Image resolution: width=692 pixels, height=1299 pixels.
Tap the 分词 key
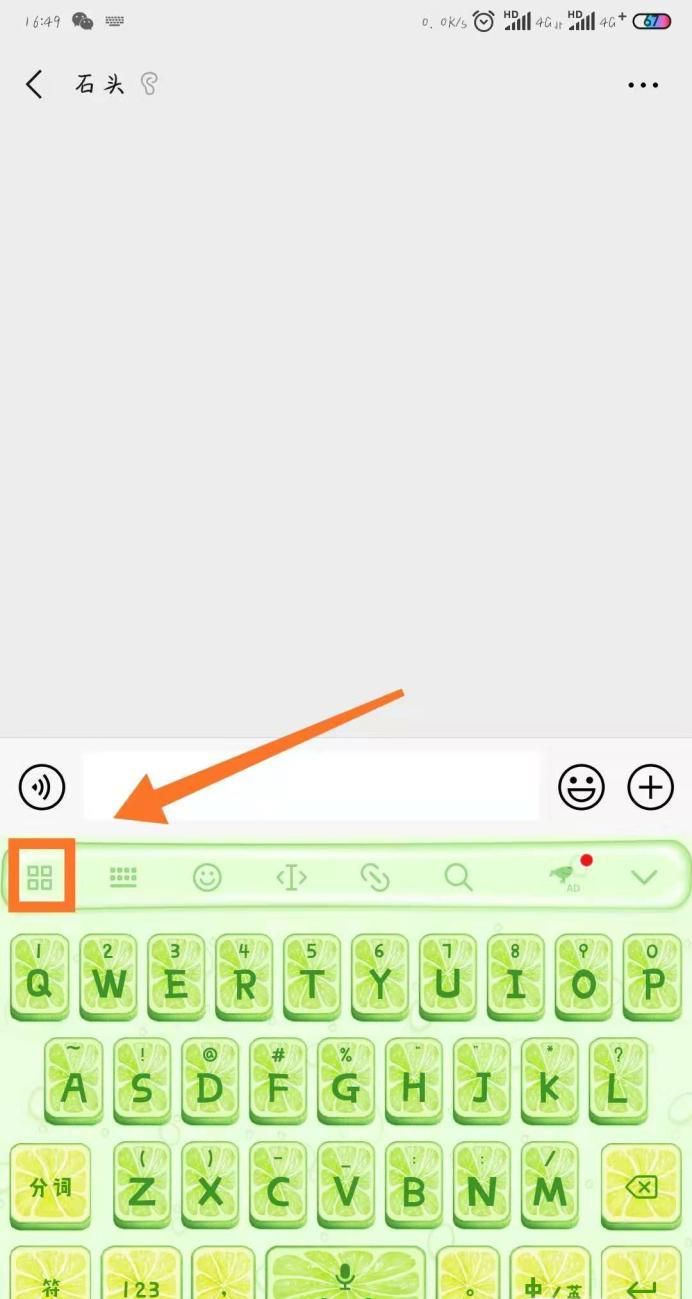[x=50, y=1187]
